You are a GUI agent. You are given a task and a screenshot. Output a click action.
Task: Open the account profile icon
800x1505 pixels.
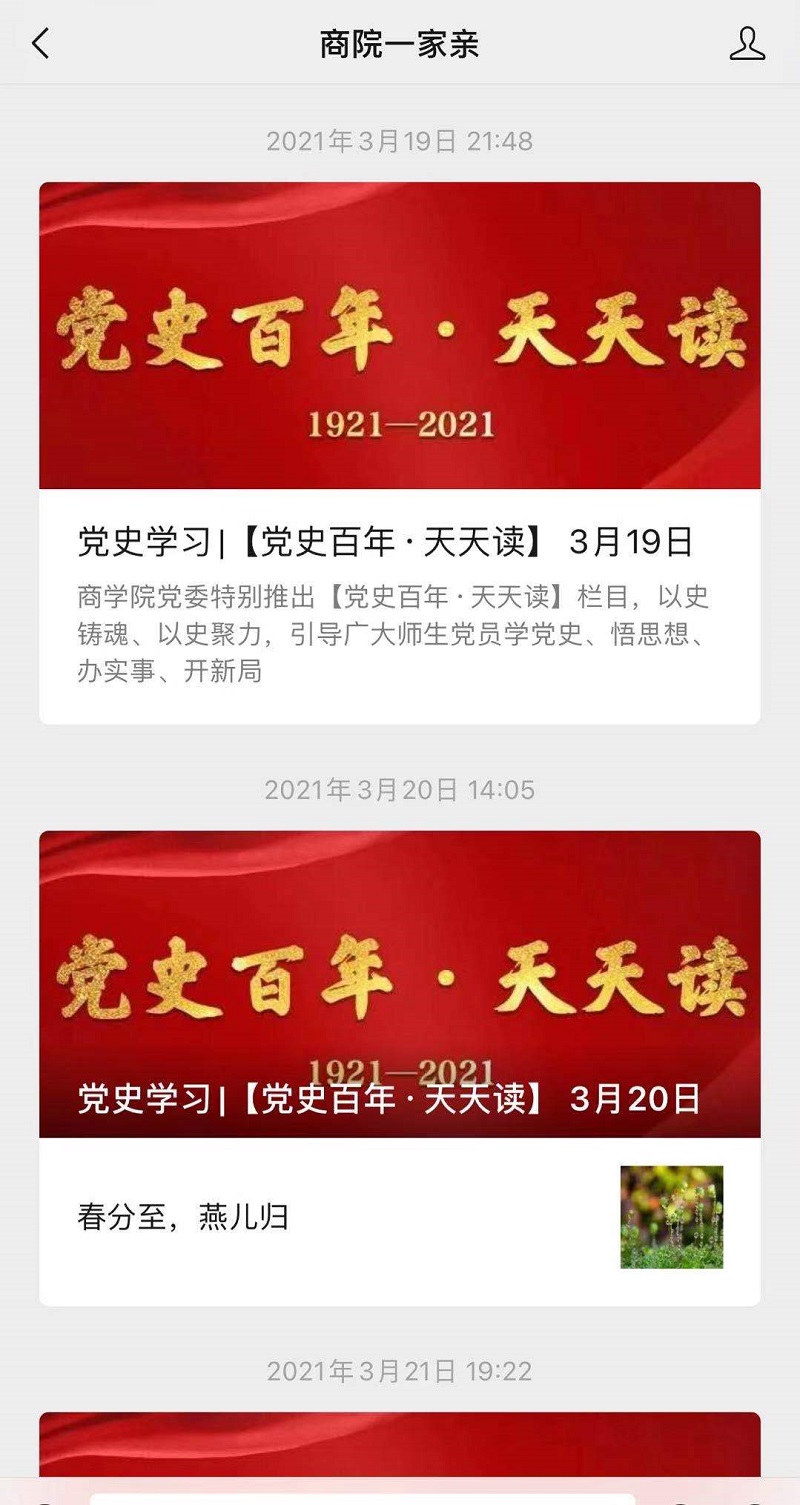coord(747,44)
